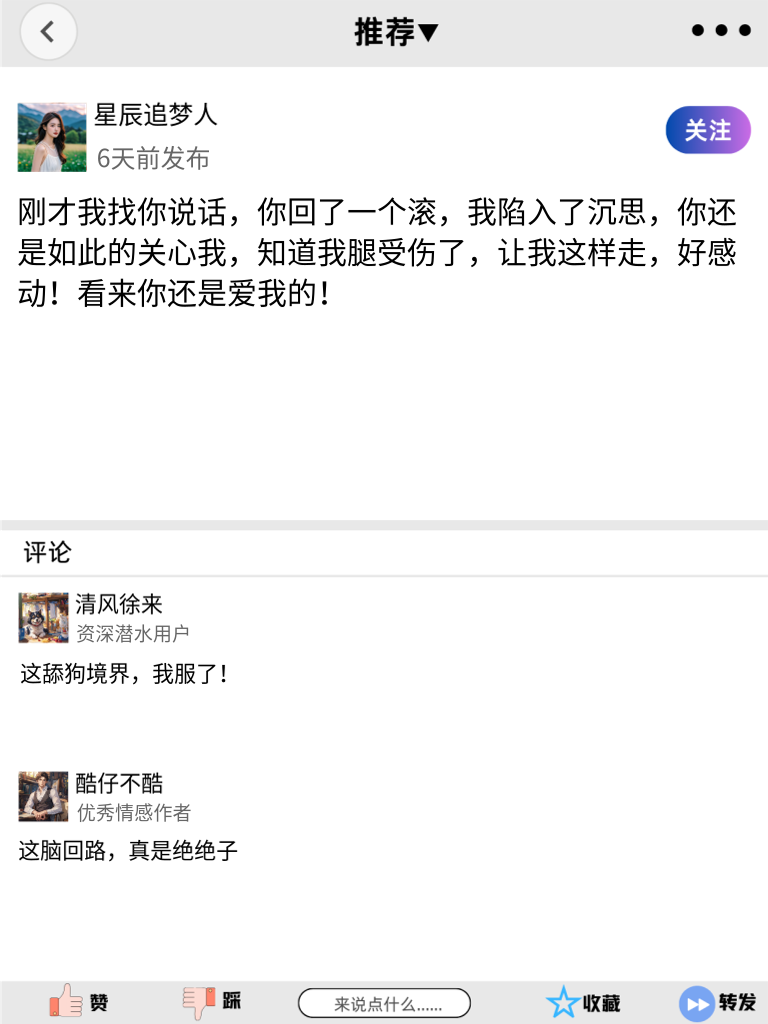The height and width of the screenshot is (1024, 768).
Task: Tap the back arrow to return
Action: pos(48,31)
